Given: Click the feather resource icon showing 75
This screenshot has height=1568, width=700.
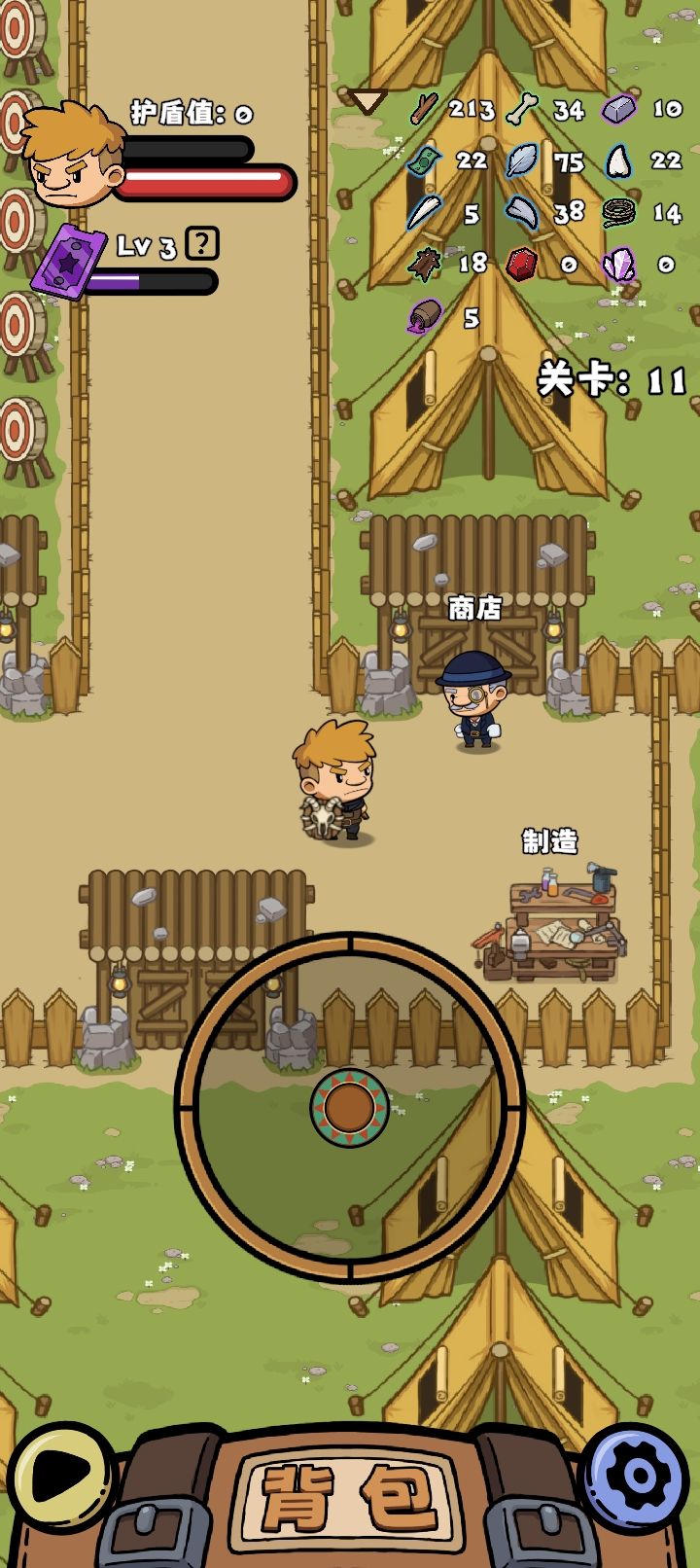Looking at the screenshot, I should [521, 161].
